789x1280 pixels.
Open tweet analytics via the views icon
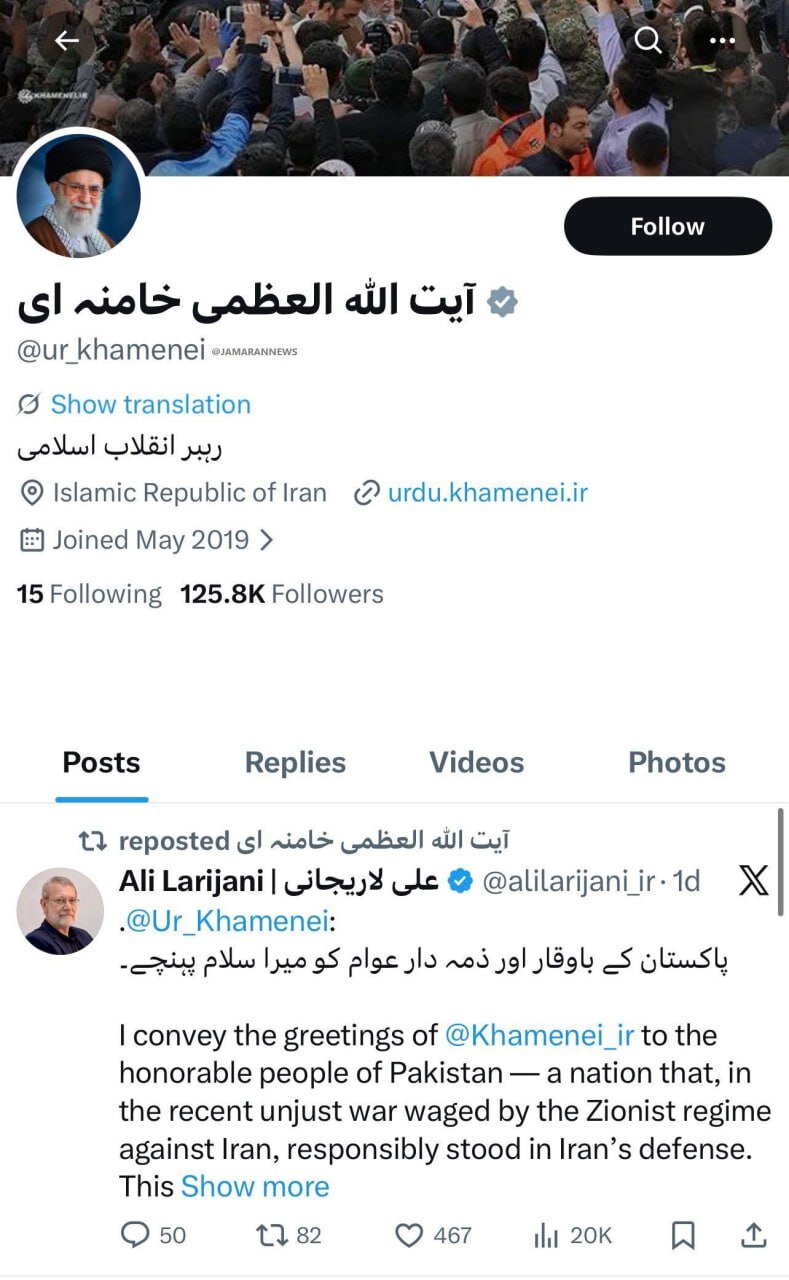coord(548,1236)
